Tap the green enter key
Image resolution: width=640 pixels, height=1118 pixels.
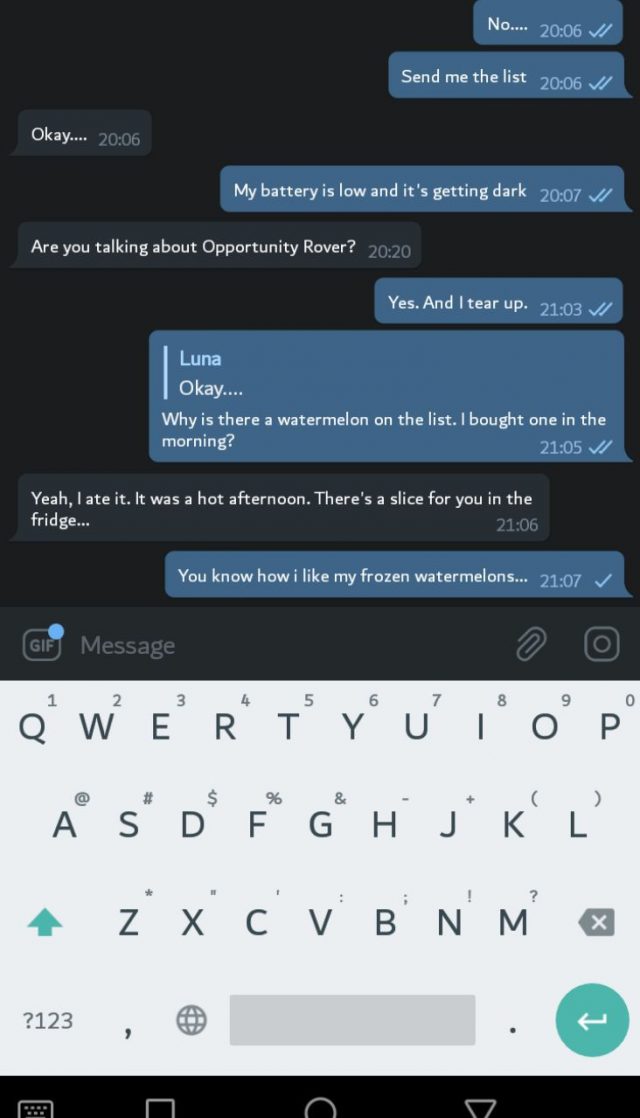click(592, 1020)
